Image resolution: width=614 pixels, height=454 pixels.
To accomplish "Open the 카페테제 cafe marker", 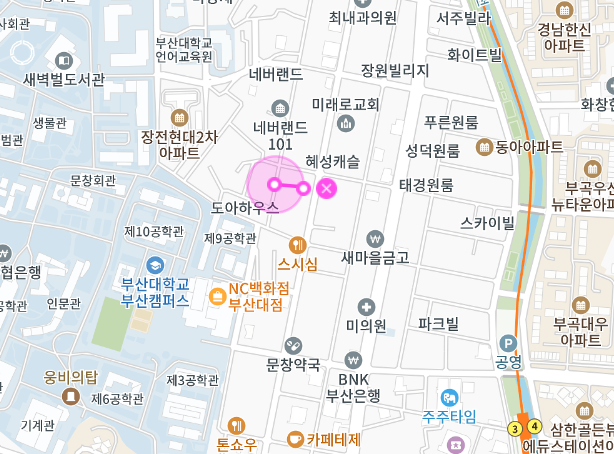I will click(x=295, y=438).
